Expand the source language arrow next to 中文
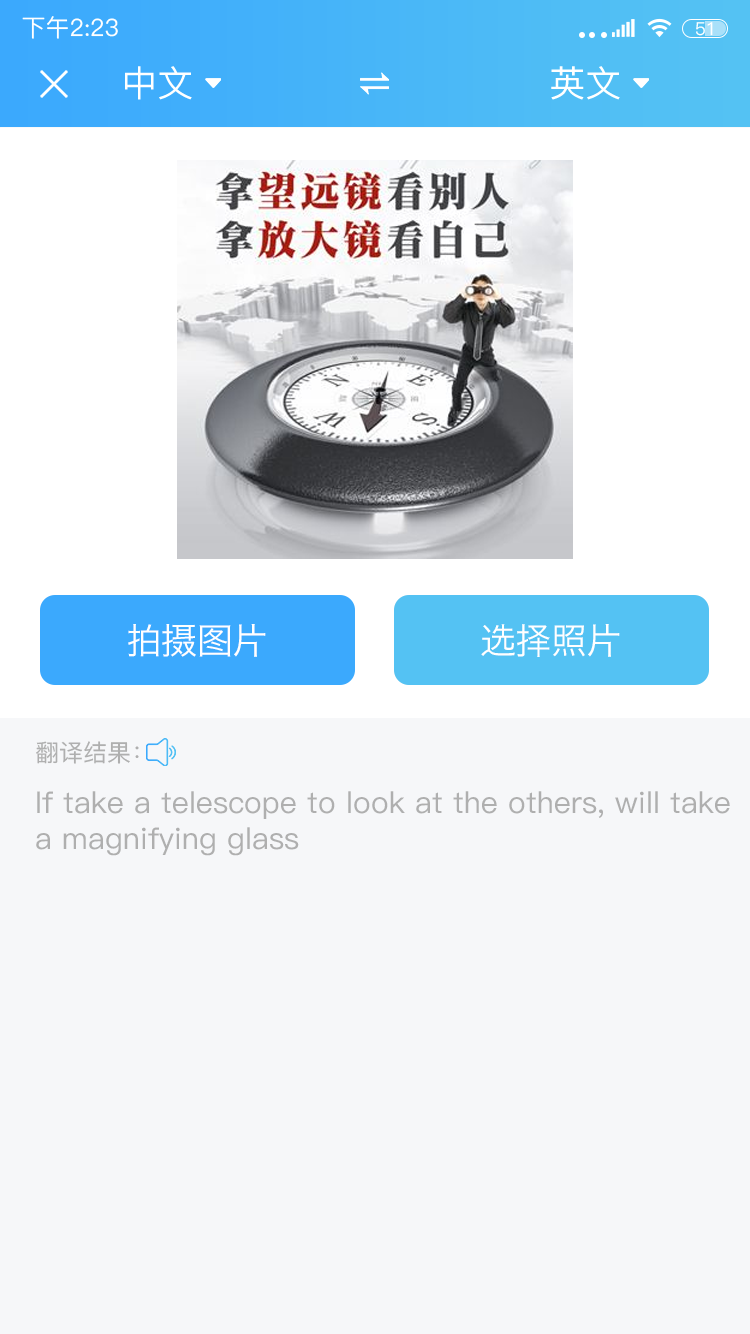This screenshot has width=750, height=1334. tap(212, 86)
